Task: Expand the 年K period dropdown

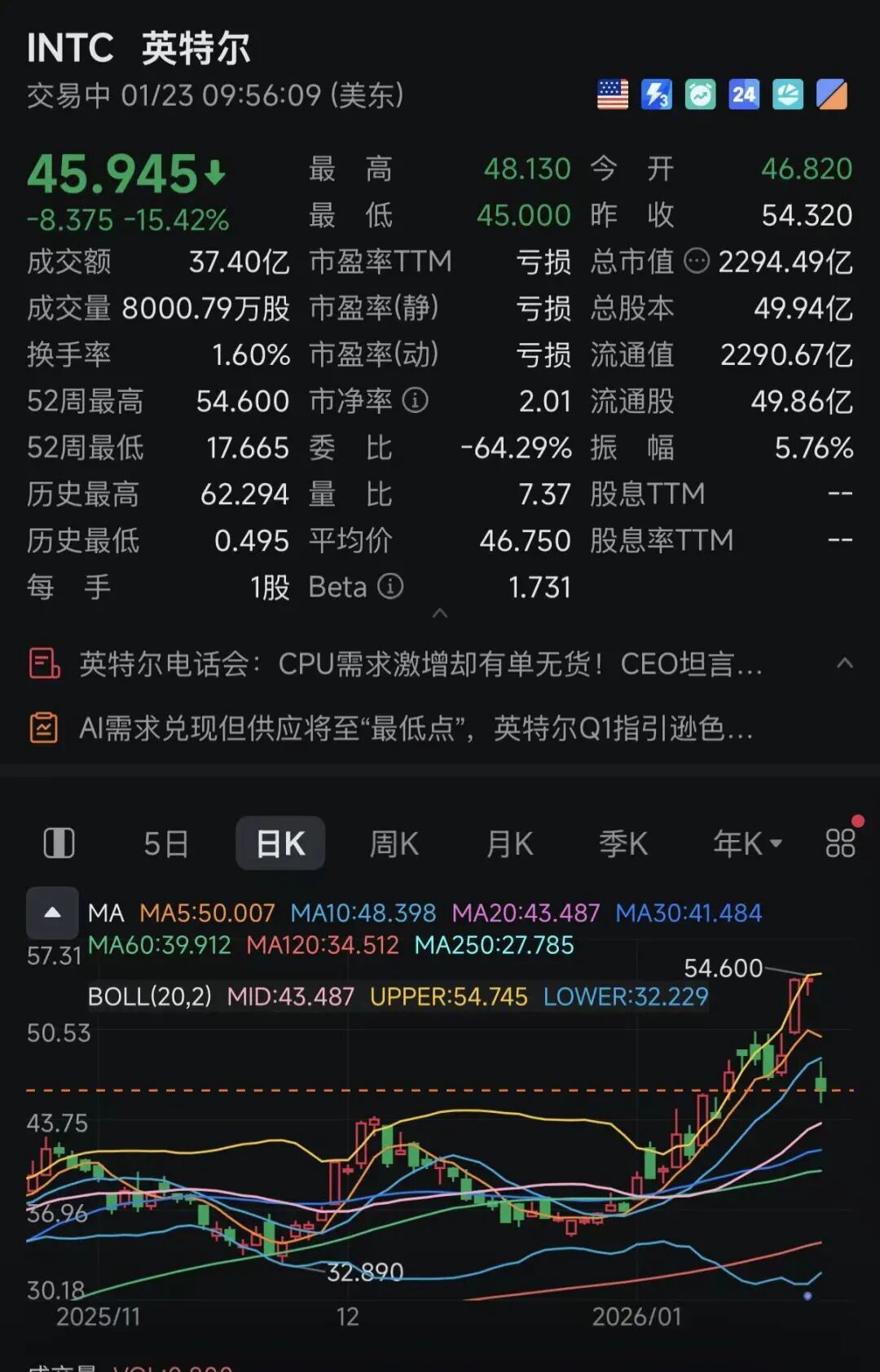Action: pos(747,844)
